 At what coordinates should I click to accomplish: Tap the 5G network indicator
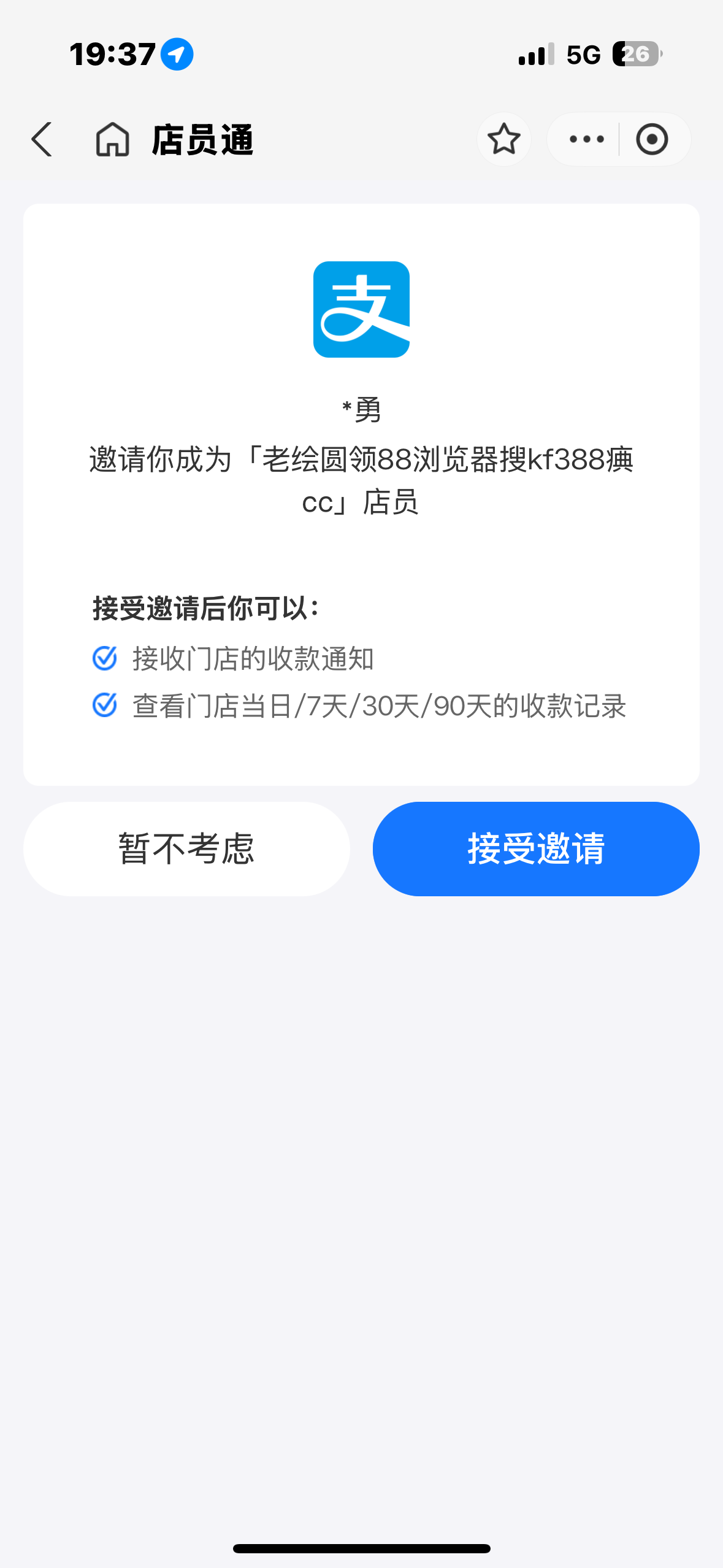(x=583, y=54)
